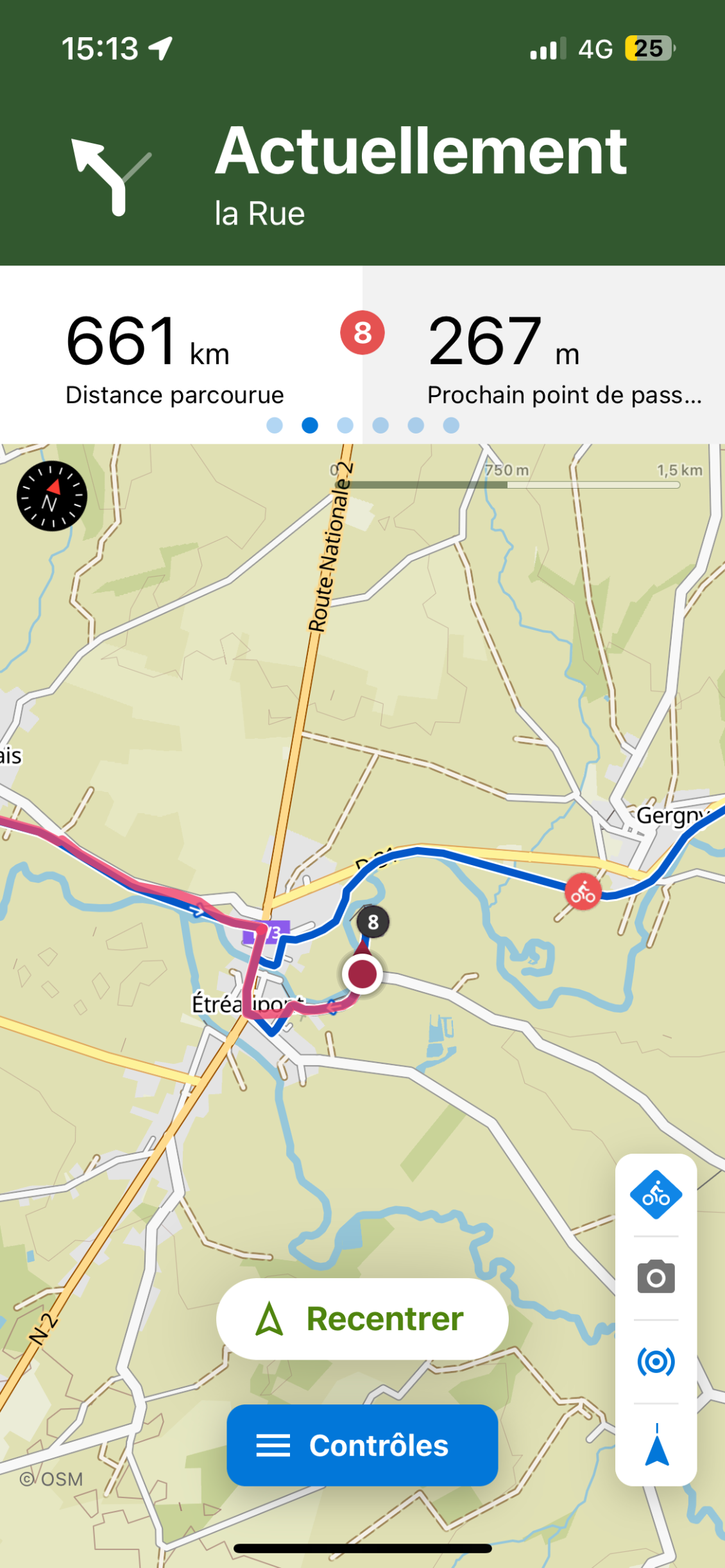
Task: Switch map orientation with the arrow icon
Action: pos(656,1446)
